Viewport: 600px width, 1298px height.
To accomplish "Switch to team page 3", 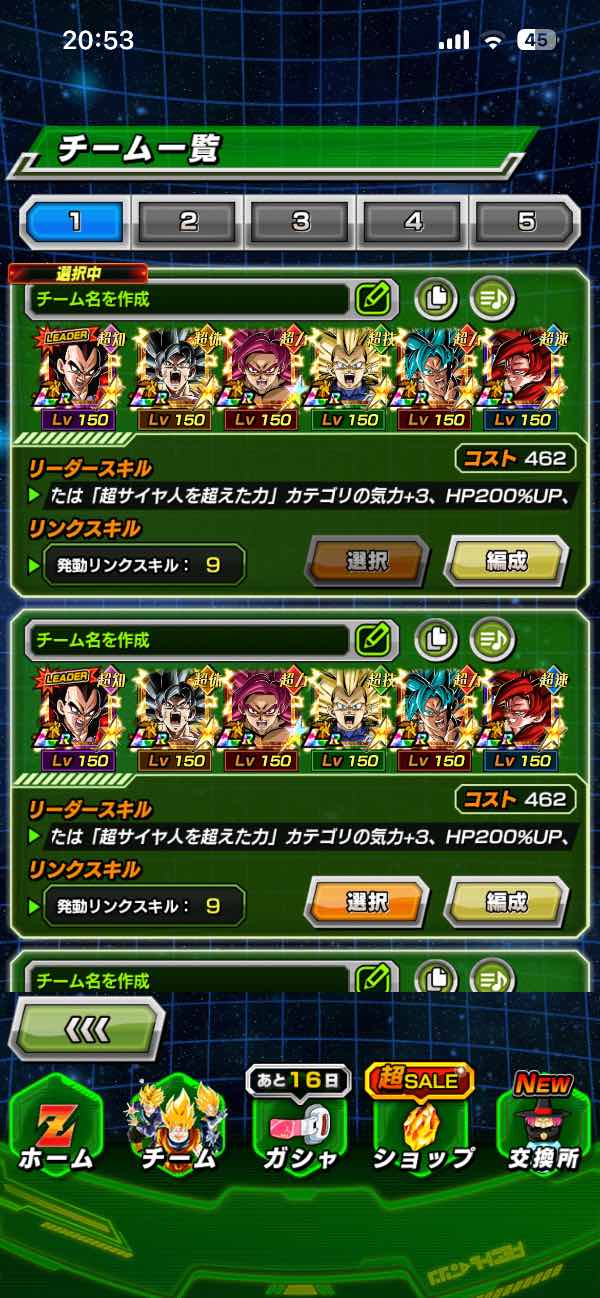I will coord(301,221).
